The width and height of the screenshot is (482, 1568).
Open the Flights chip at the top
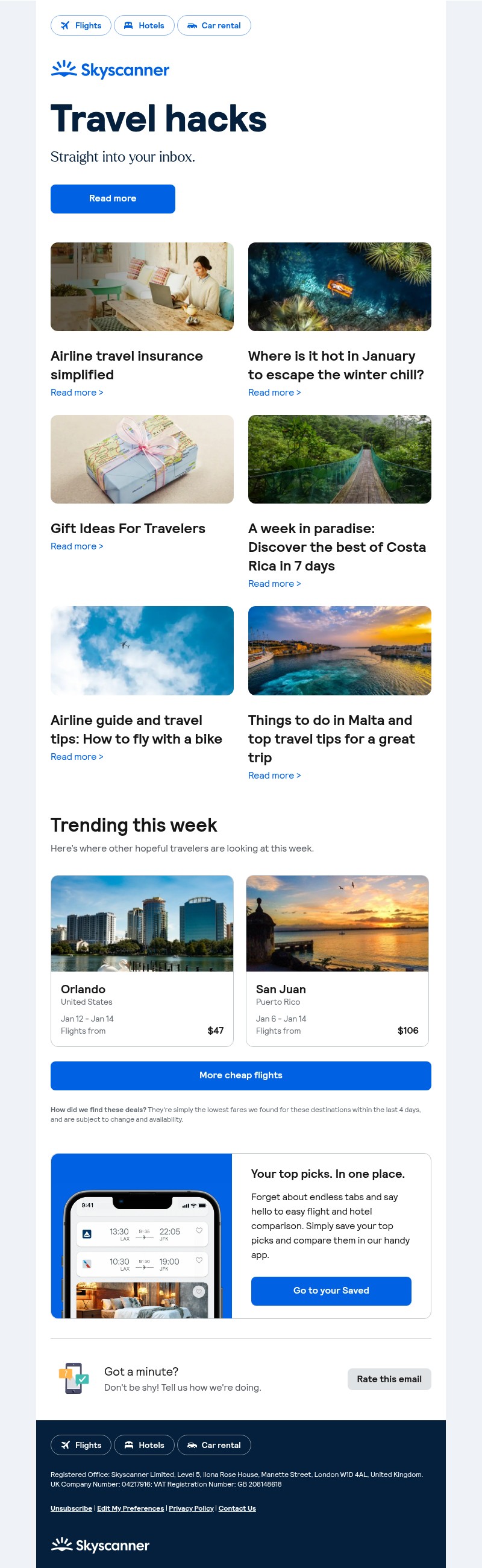[x=81, y=25]
